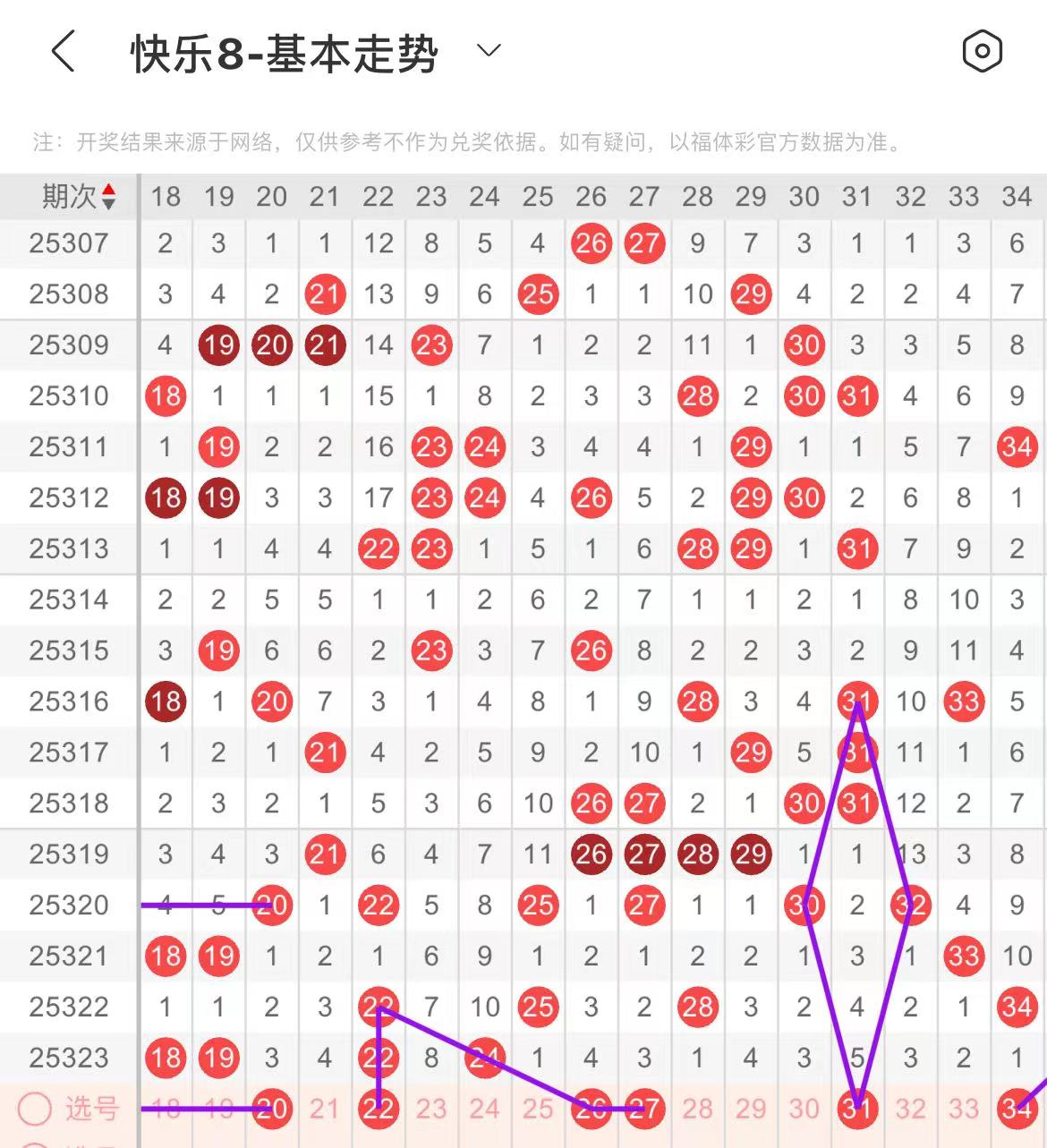Select number 21 in the 选号 row
1047x1148 pixels.
point(325,1110)
